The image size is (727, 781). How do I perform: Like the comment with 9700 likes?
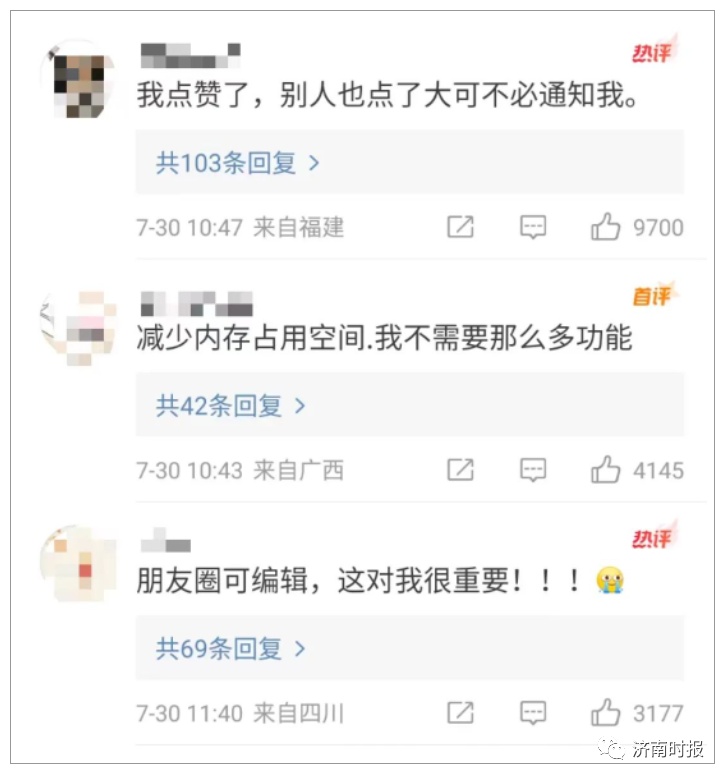pos(606,227)
